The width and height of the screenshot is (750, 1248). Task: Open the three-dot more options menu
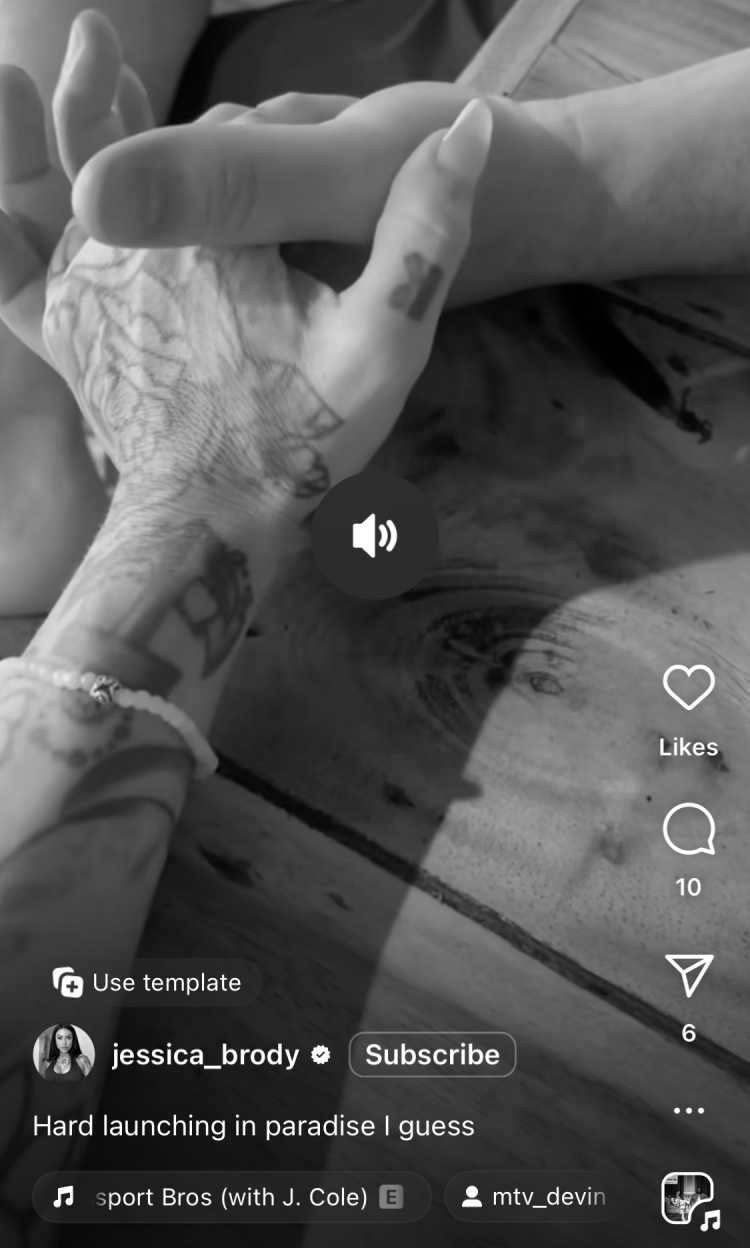point(689,1111)
